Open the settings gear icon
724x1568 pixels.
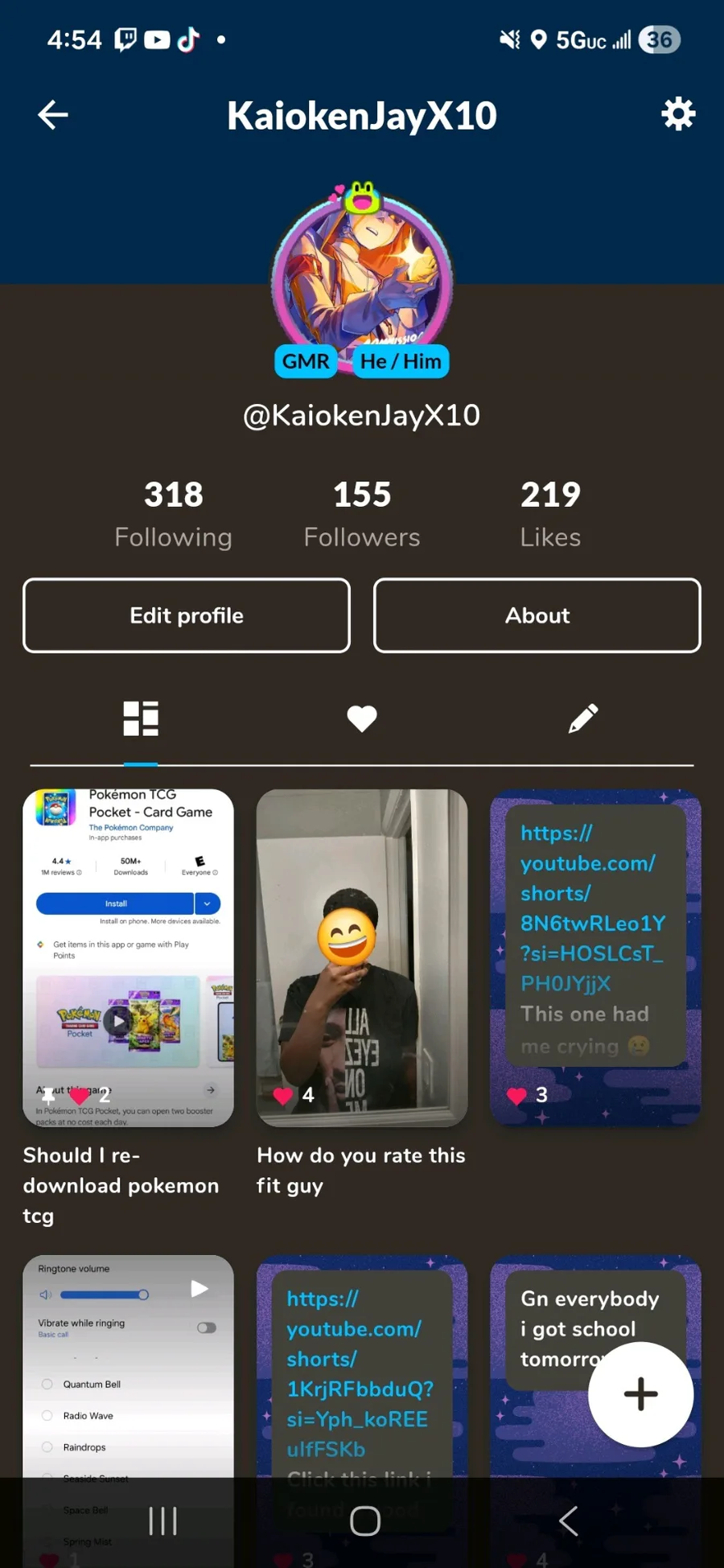point(678,114)
